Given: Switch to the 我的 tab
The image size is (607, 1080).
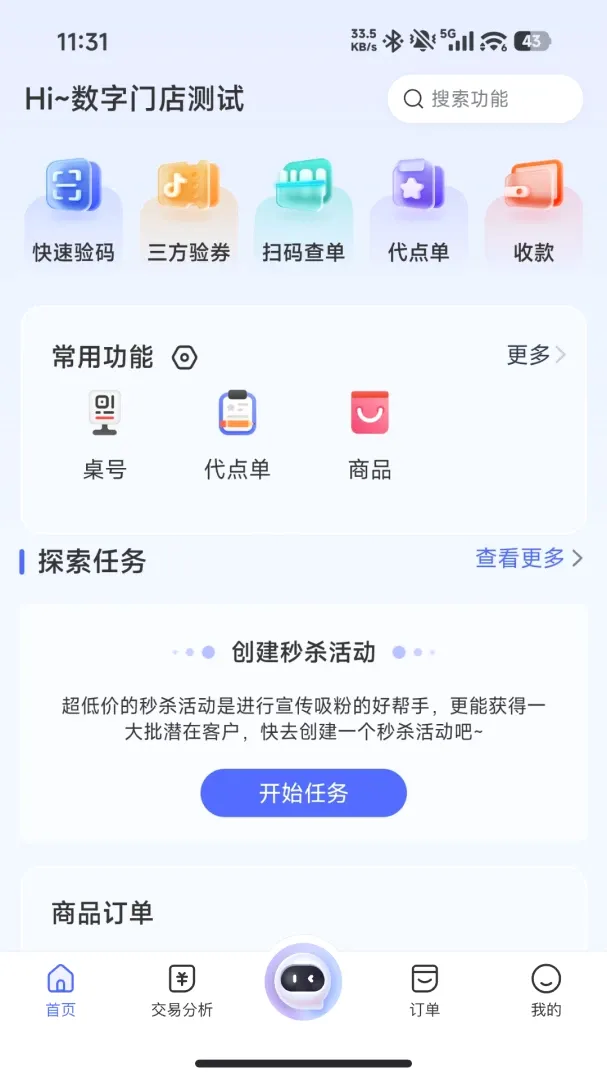Looking at the screenshot, I should click(546, 990).
